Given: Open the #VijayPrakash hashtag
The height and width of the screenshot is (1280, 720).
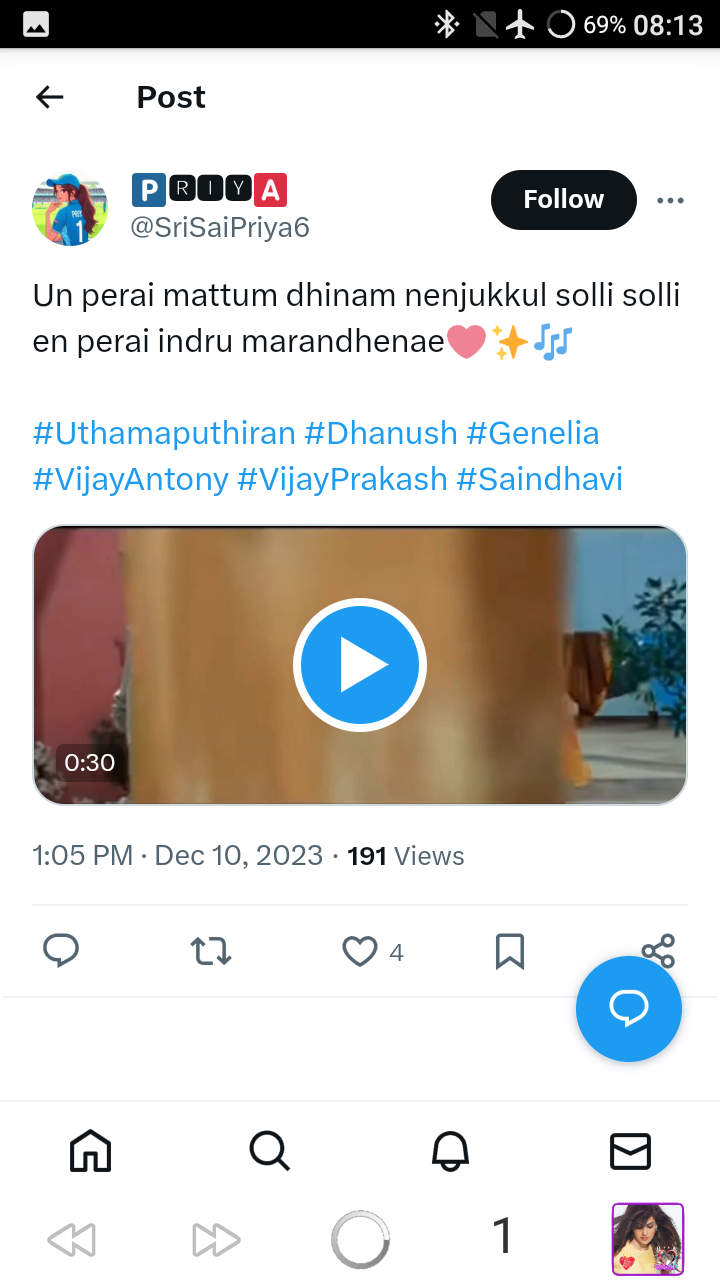Looking at the screenshot, I should 342,480.
